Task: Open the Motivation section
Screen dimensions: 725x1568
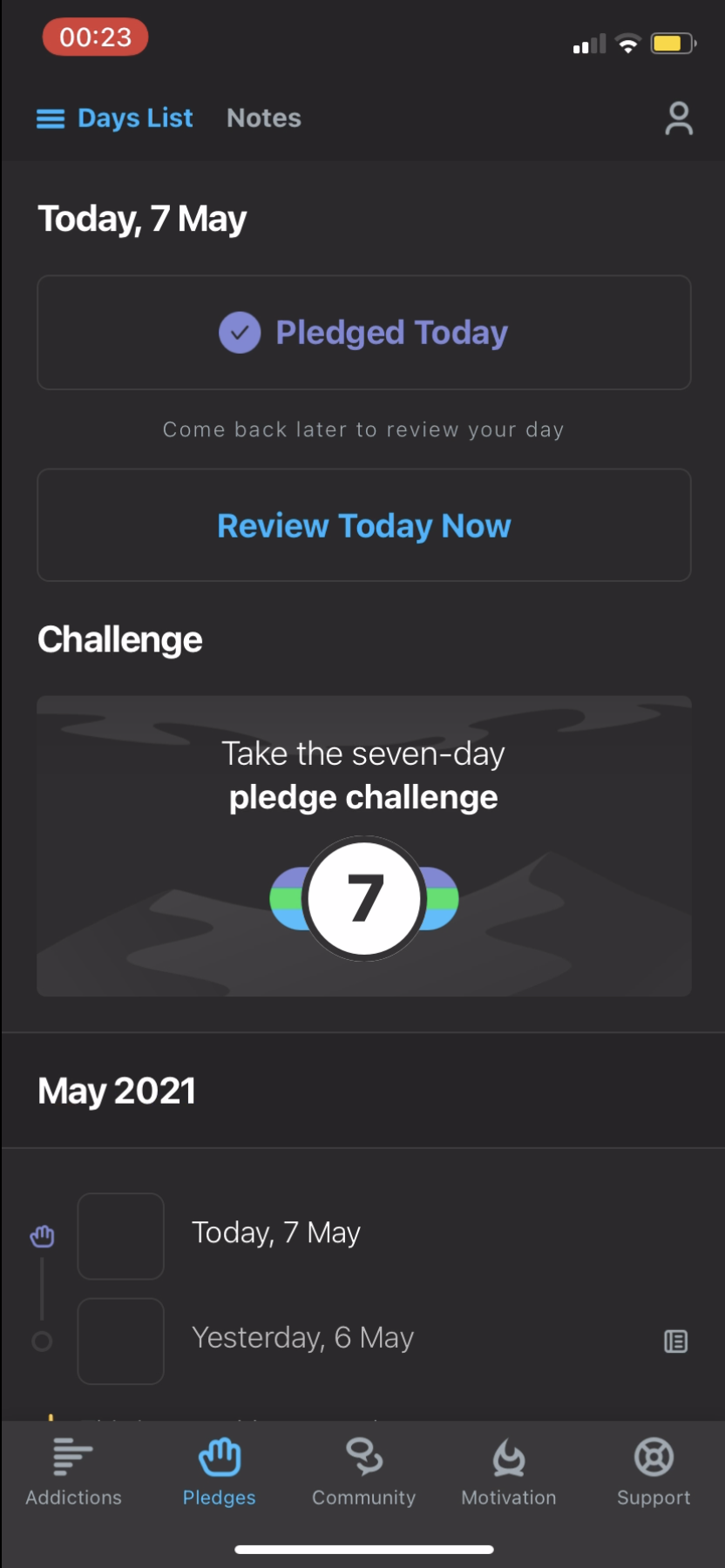Action: pyautogui.click(x=508, y=1472)
